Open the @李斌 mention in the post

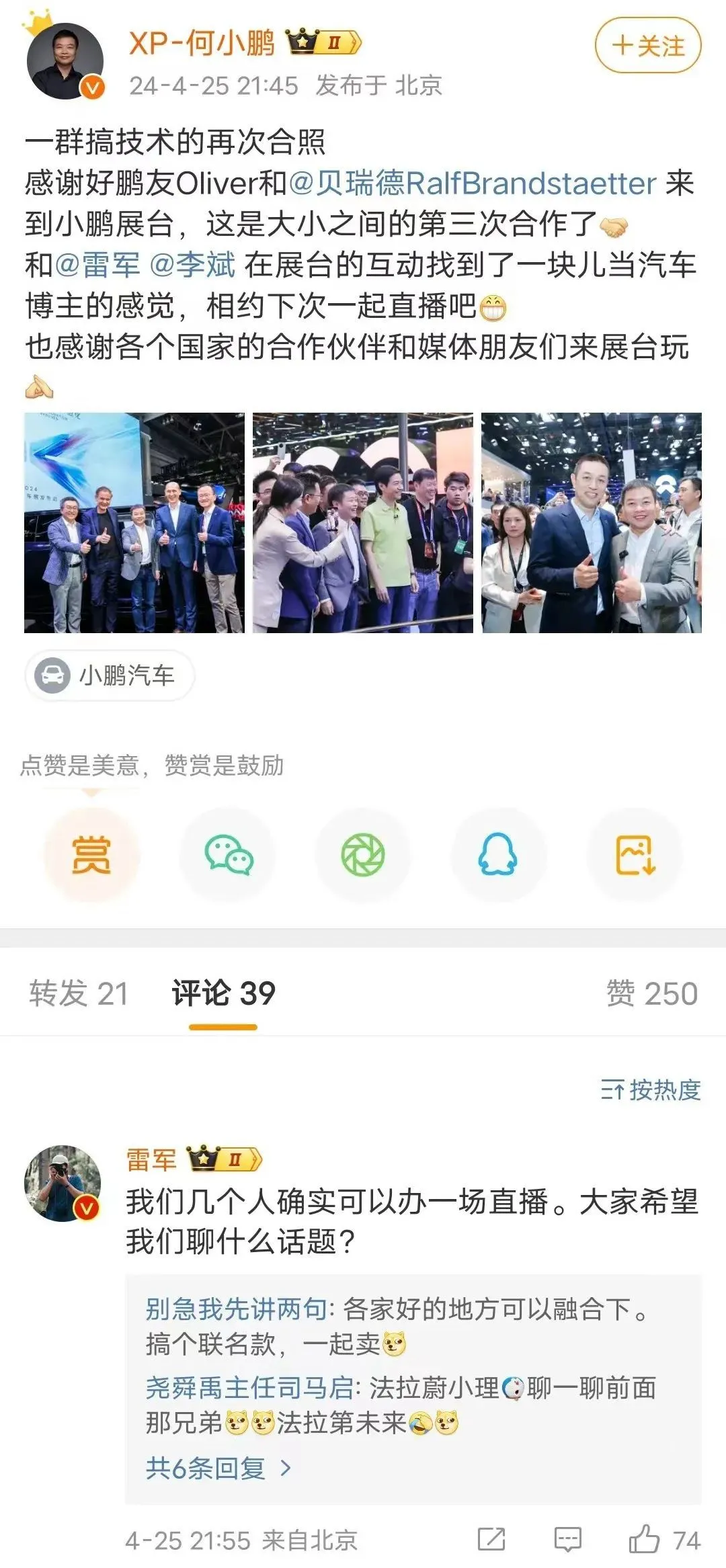click(x=192, y=265)
